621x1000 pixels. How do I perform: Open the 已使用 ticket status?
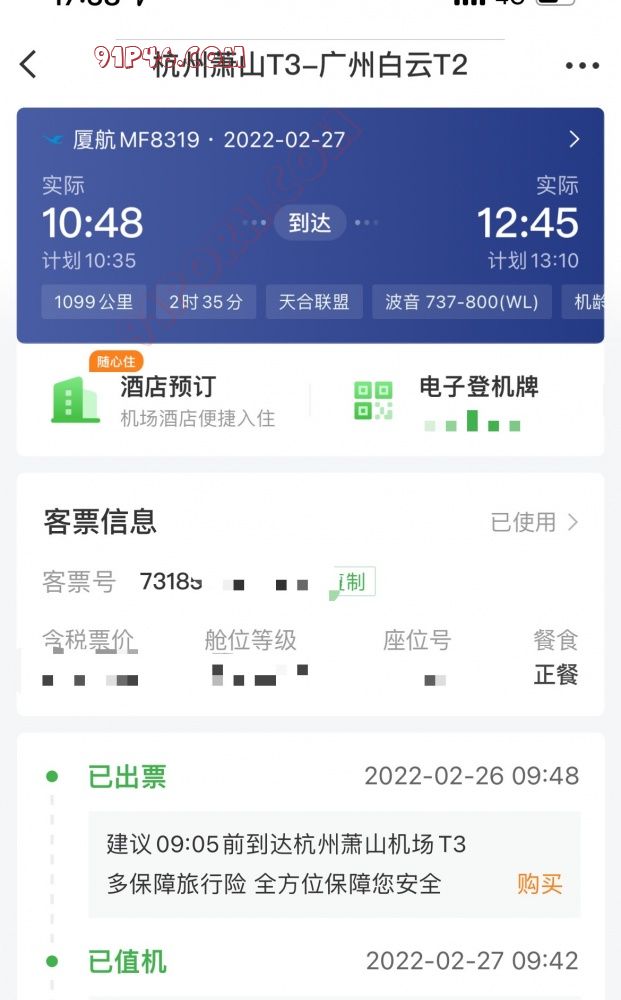coord(534,522)
